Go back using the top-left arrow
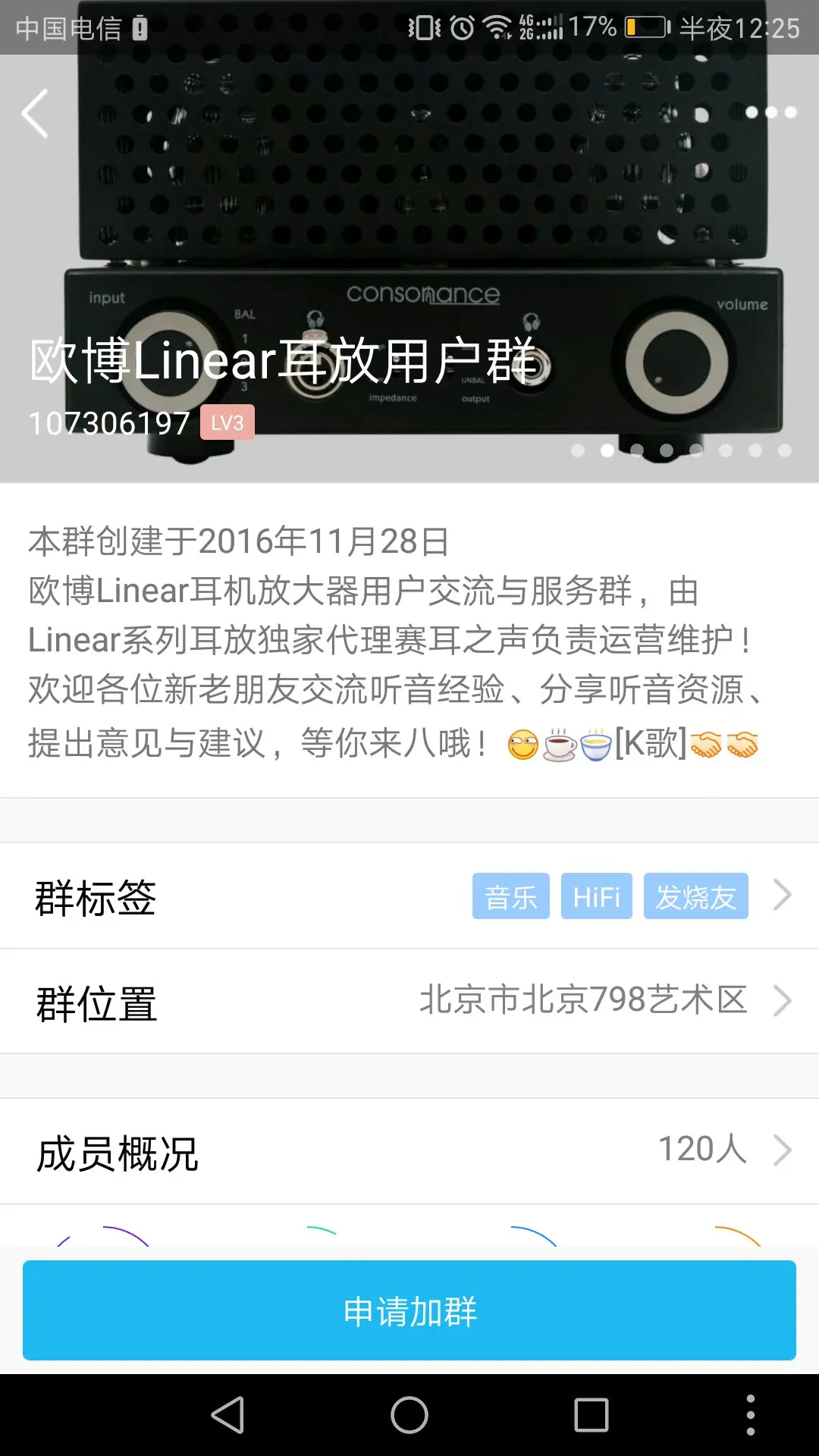The height and width of the screenshot is (1456, 819). tap(36, 114)
